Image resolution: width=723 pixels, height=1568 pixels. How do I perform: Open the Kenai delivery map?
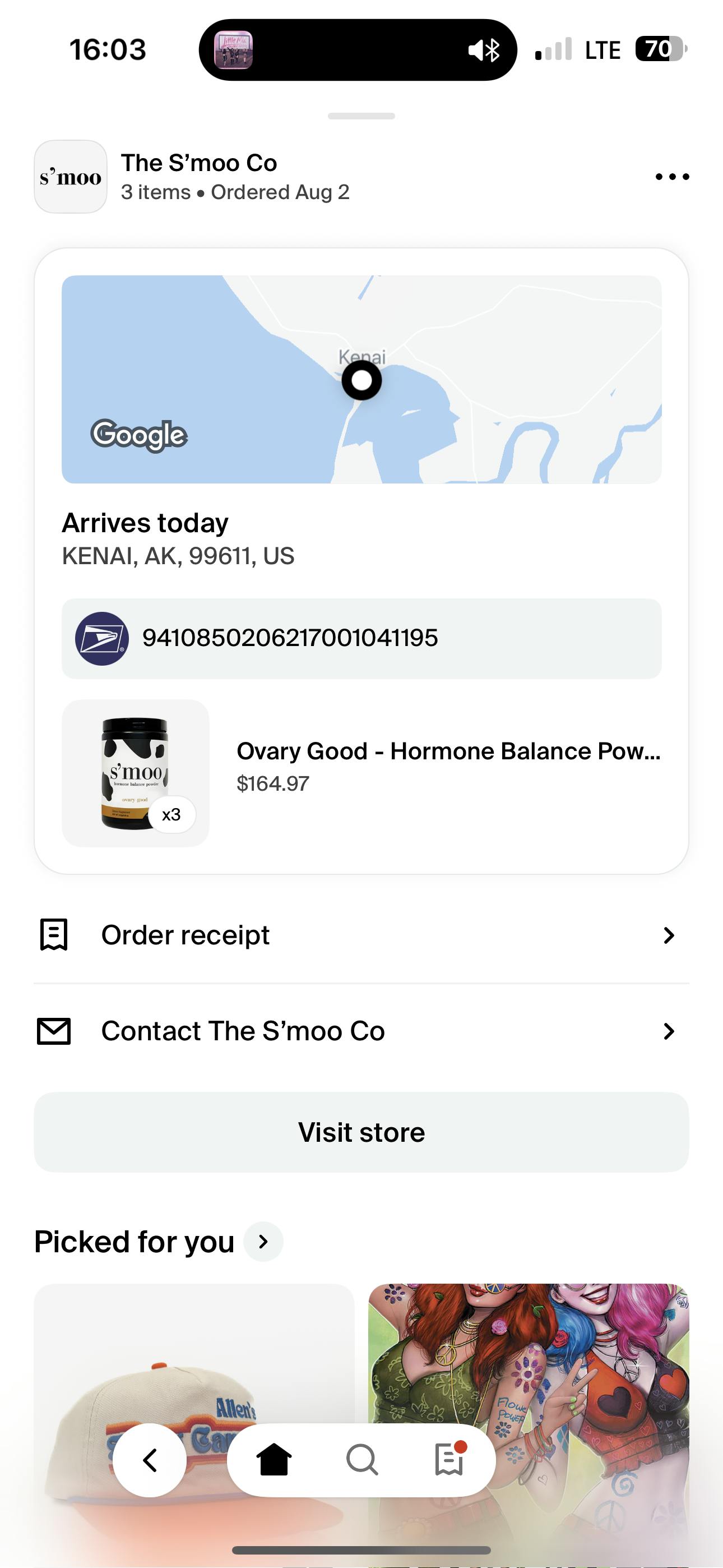pos(361,379)
